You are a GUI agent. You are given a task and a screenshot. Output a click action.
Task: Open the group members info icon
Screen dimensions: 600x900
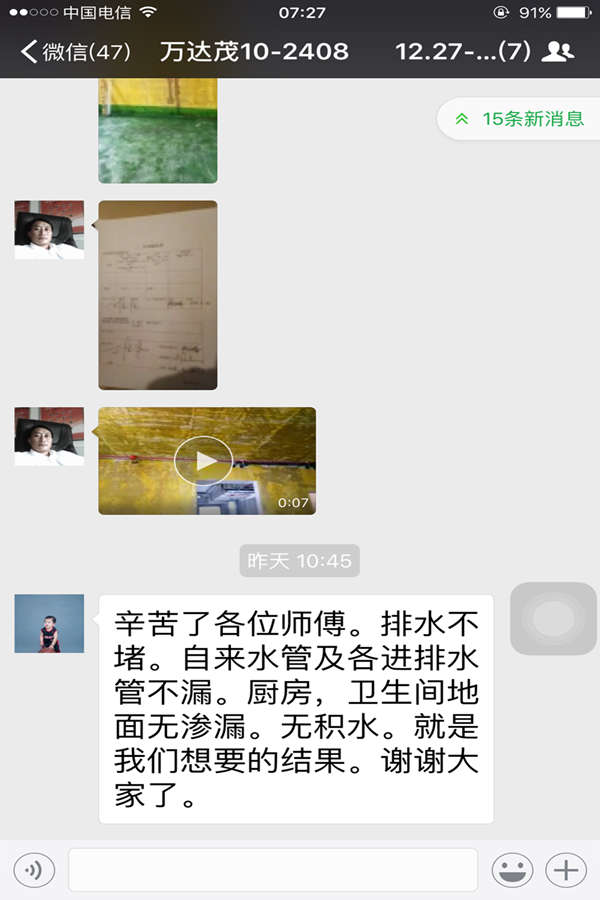coord(557,51)
